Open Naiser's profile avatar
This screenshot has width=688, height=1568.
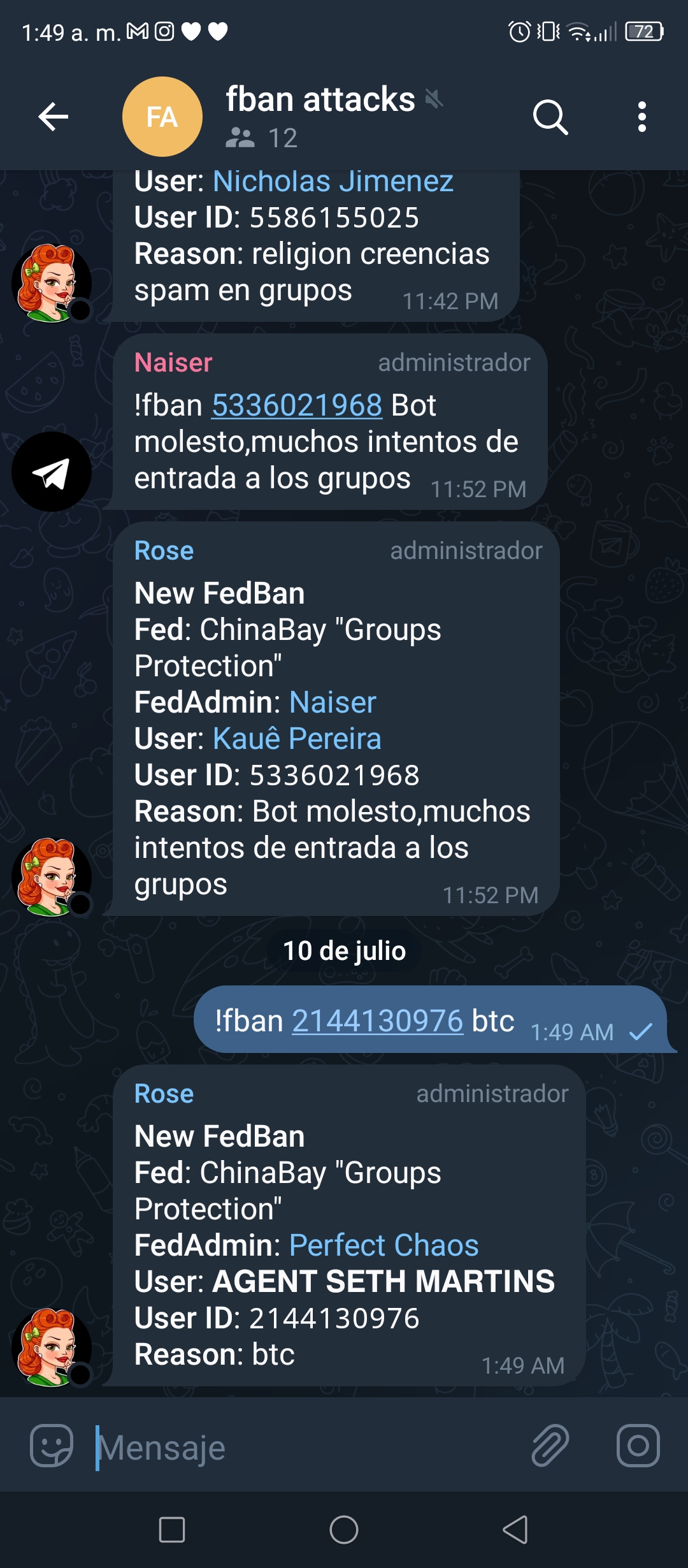pos(52,472)
